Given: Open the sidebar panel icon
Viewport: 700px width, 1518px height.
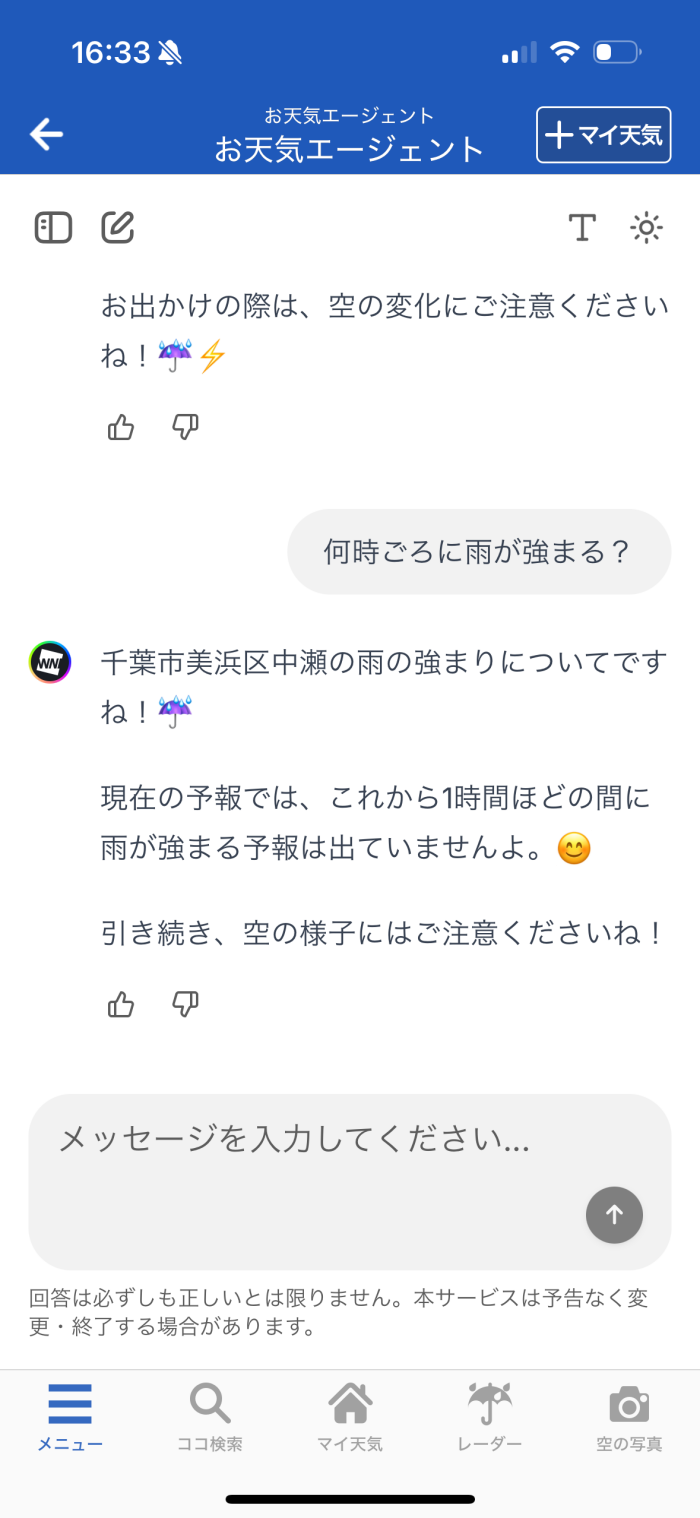Looking at the screenshot, I should click(53, 228).
